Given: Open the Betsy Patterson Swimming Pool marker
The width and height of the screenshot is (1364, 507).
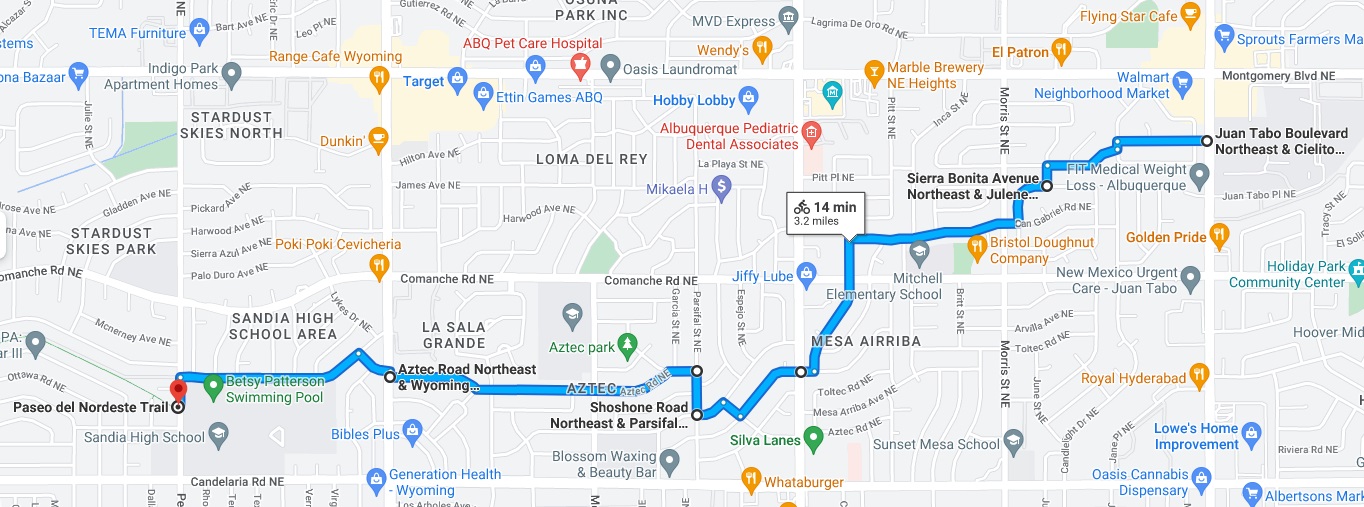Looking at the screenshot, I should pos(212,385).
